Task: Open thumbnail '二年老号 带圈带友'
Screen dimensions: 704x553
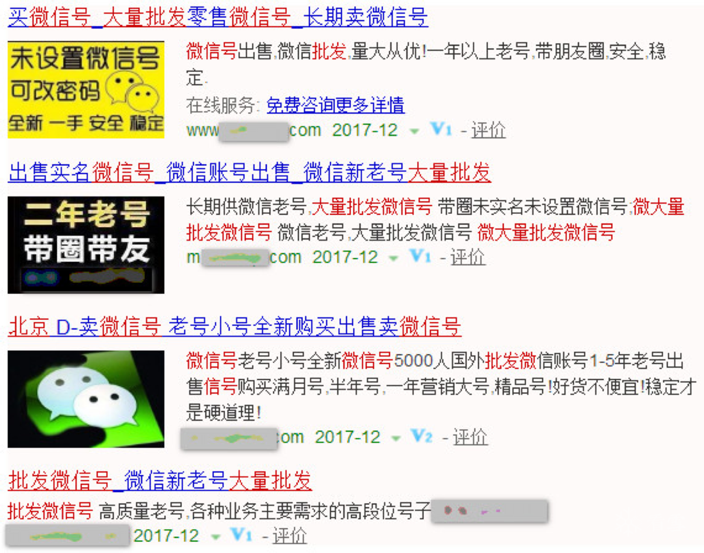Action: [85, 243]
